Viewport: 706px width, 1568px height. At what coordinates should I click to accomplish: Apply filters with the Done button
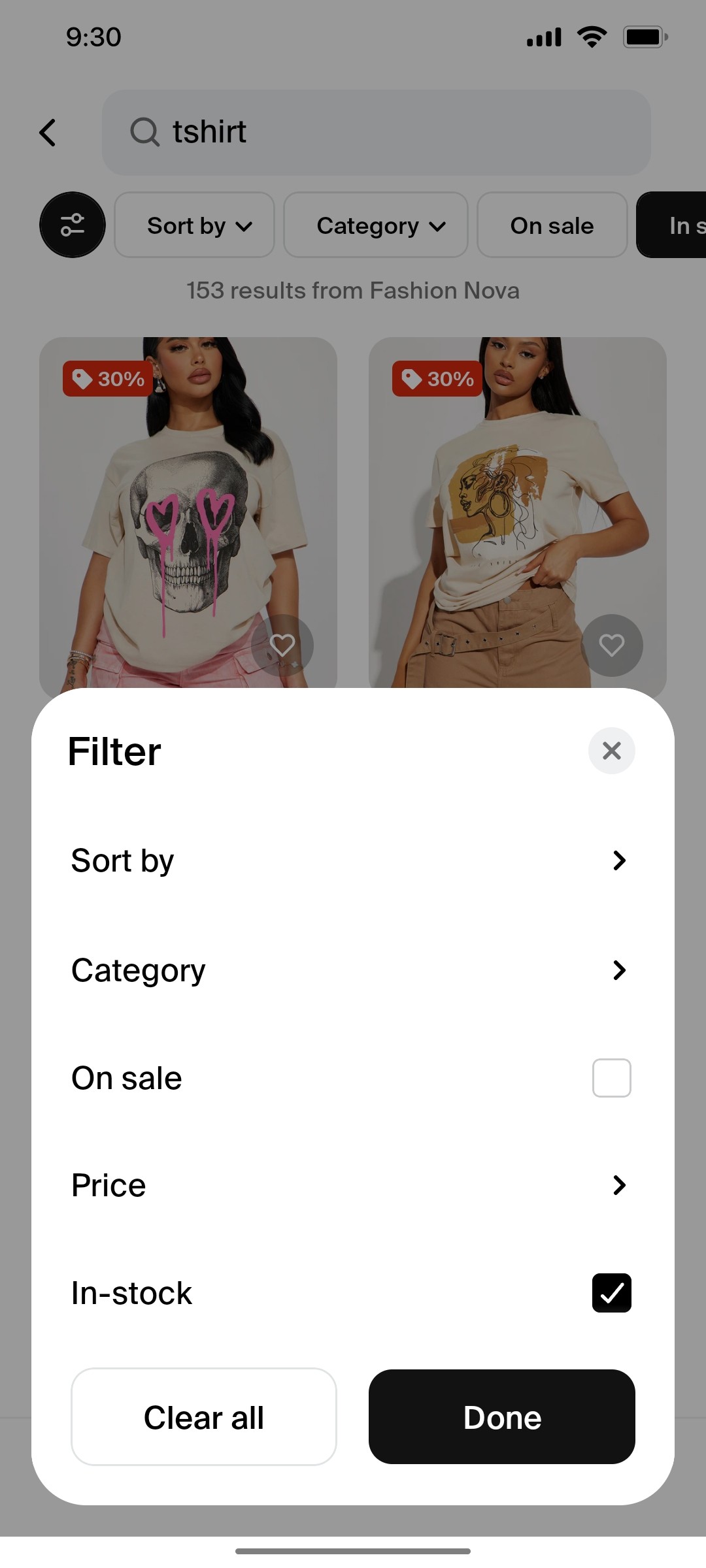[501, 1417]
